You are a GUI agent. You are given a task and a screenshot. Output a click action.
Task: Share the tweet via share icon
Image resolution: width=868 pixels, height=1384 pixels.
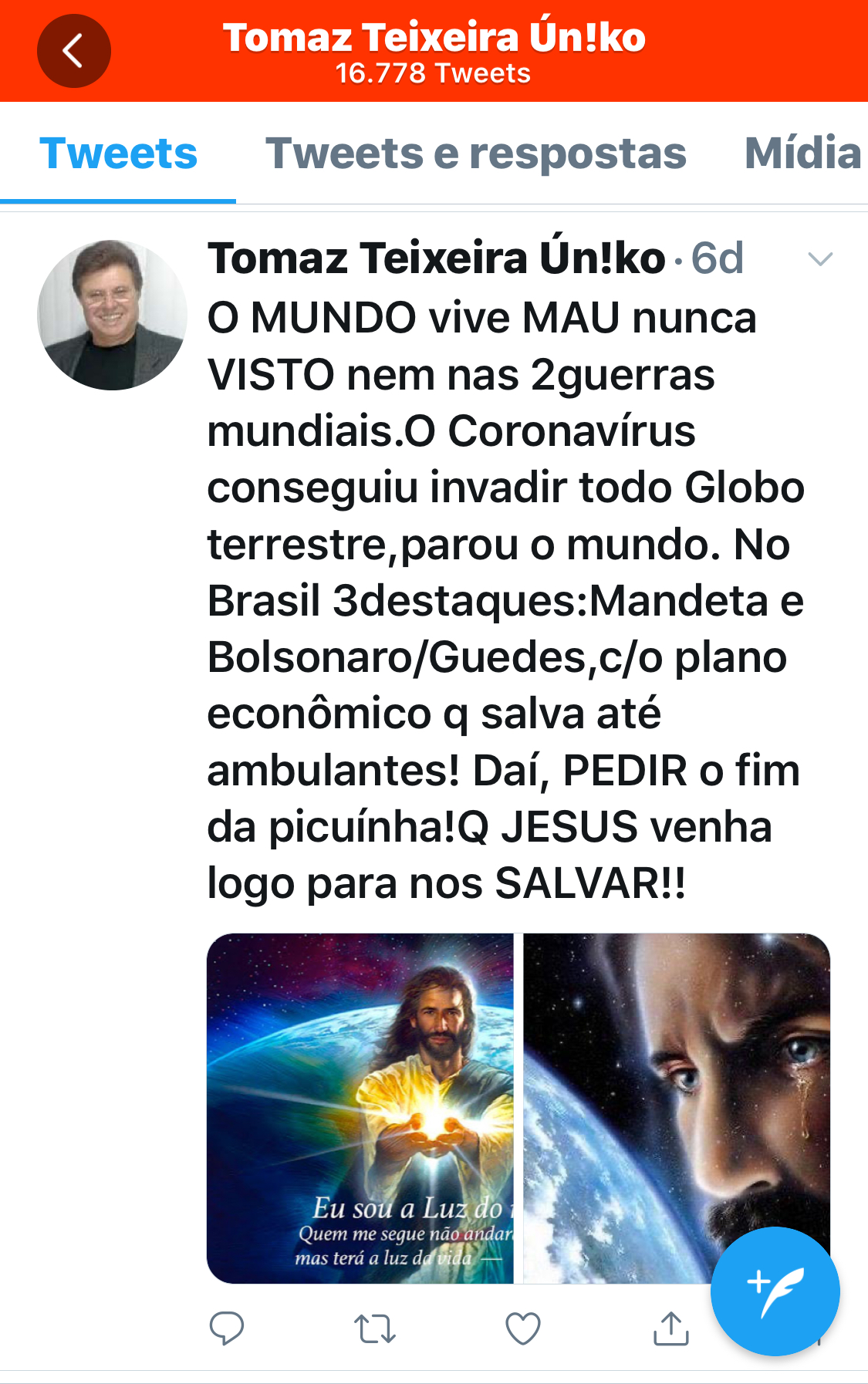point(670,1328)
